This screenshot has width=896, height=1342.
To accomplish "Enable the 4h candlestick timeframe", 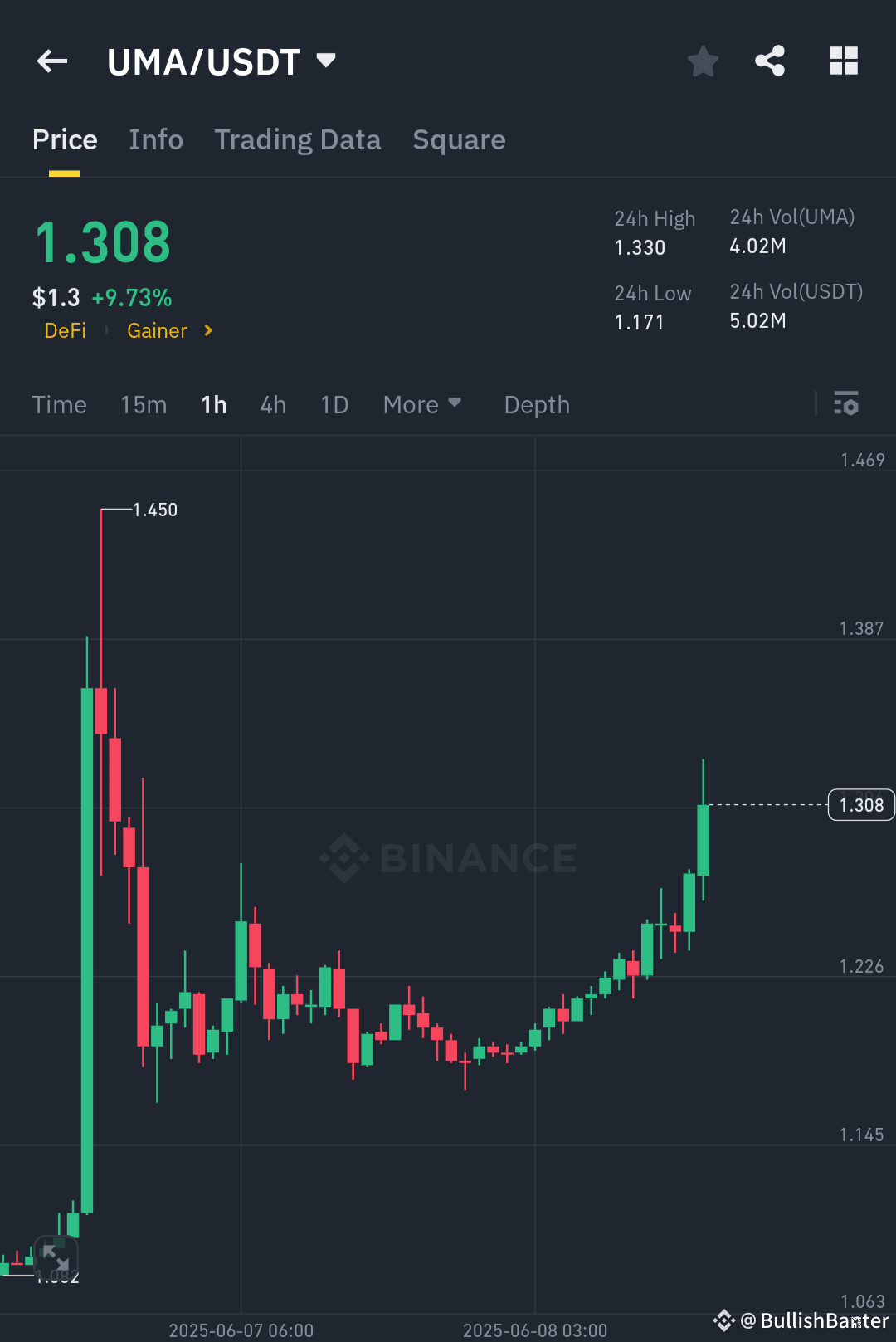I will (272, 404).
